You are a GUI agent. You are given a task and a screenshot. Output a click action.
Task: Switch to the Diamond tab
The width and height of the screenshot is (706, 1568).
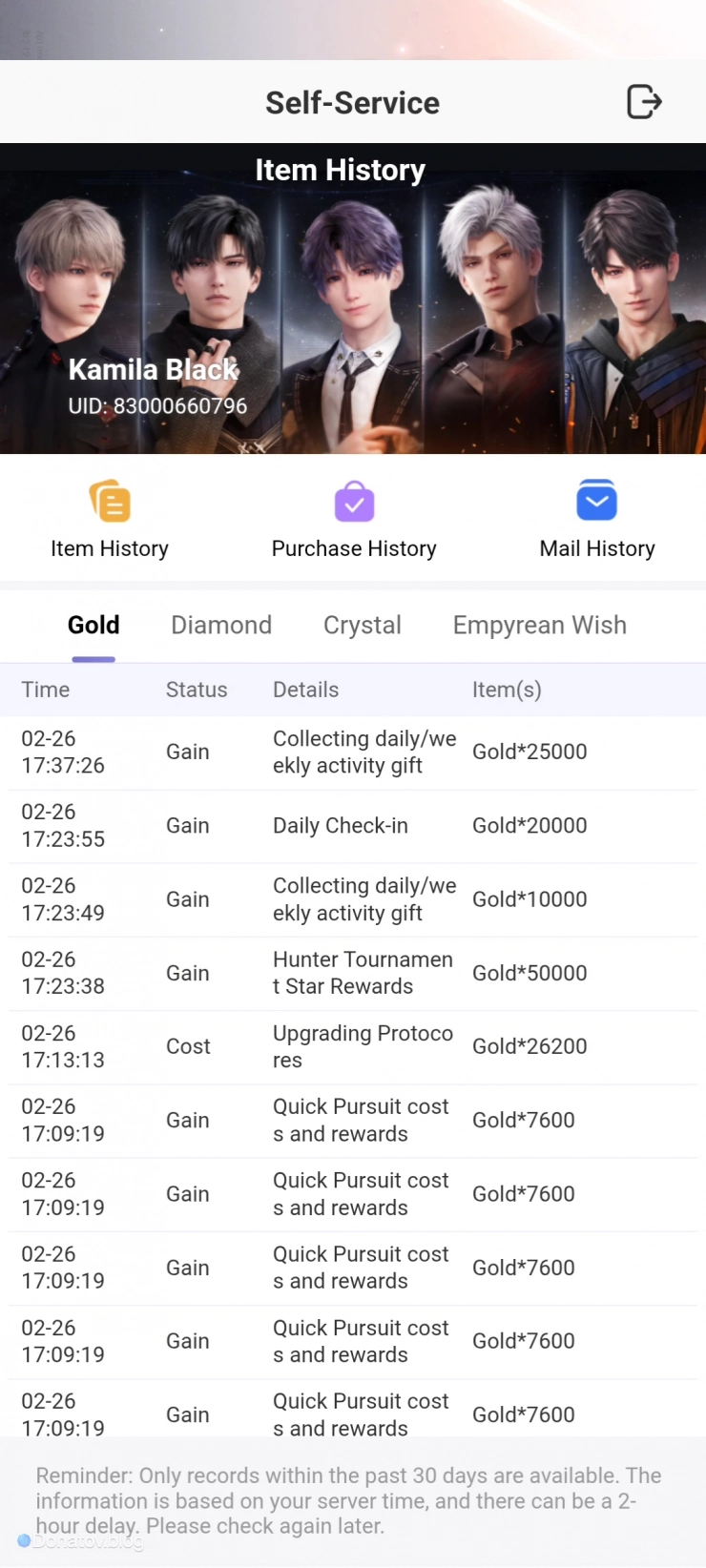pyautogui.click(x=221, y=625)
